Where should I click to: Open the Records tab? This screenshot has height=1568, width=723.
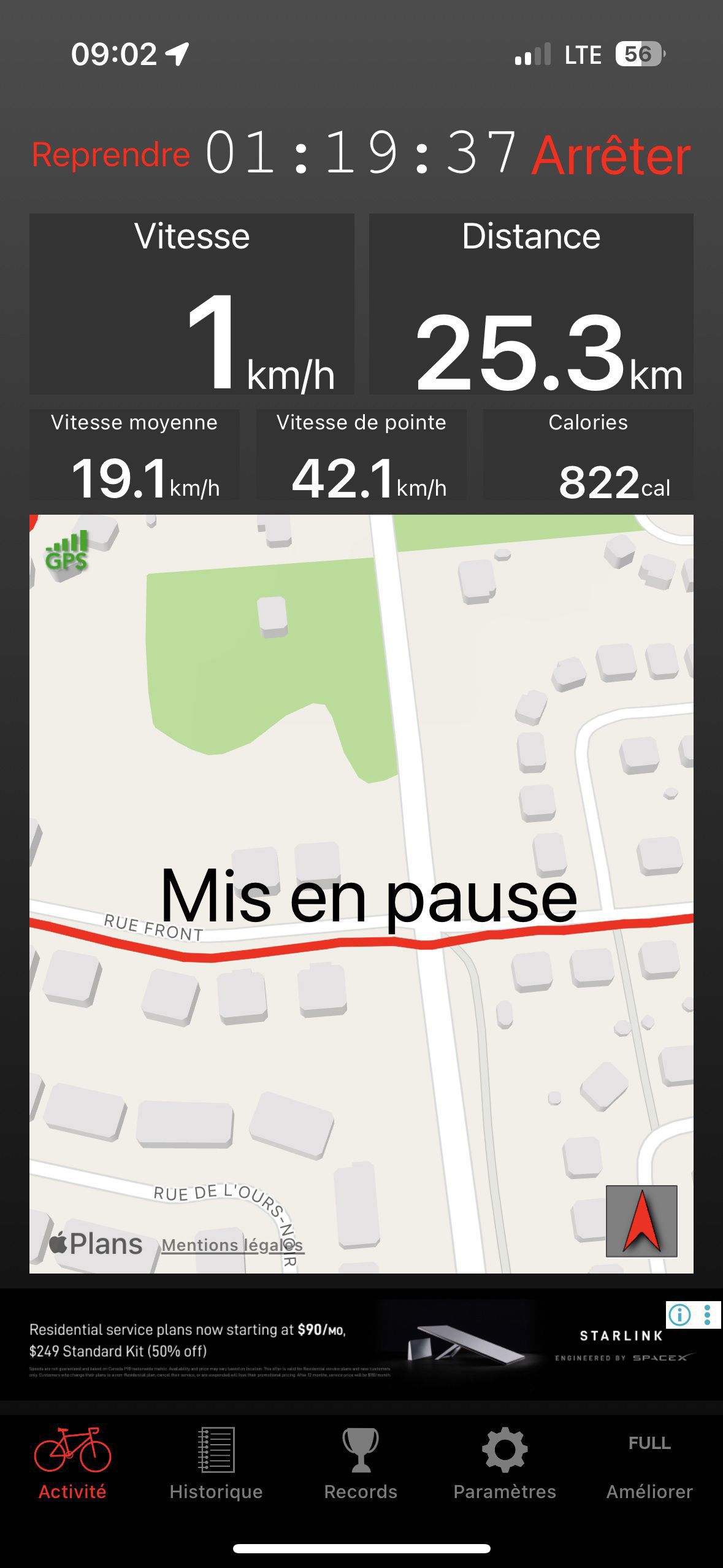pos(361,1462)
